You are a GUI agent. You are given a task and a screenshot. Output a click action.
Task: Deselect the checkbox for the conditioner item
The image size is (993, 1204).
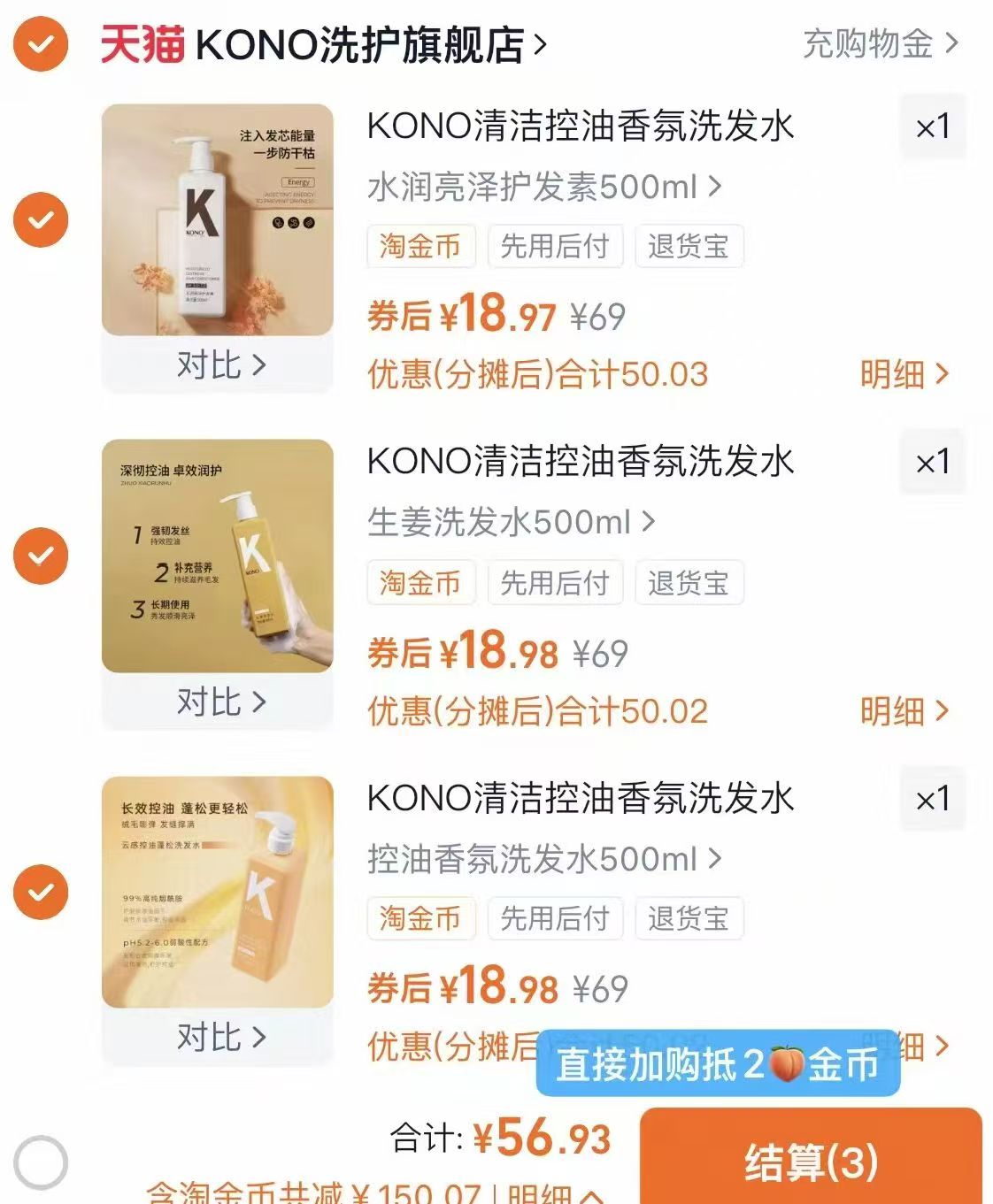pyautogui.click(x=40, y=220)
